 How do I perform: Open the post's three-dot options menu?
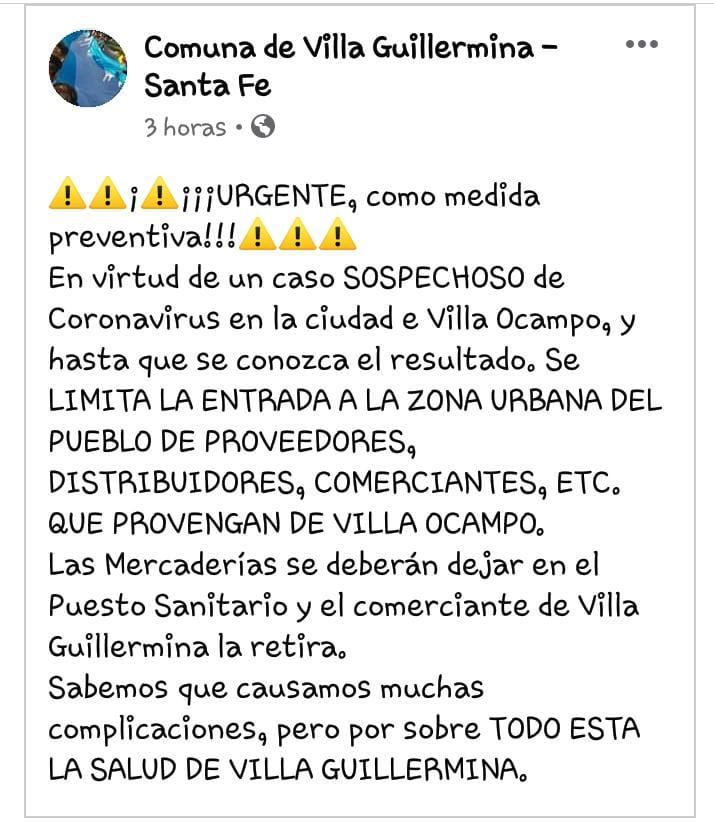641,44
